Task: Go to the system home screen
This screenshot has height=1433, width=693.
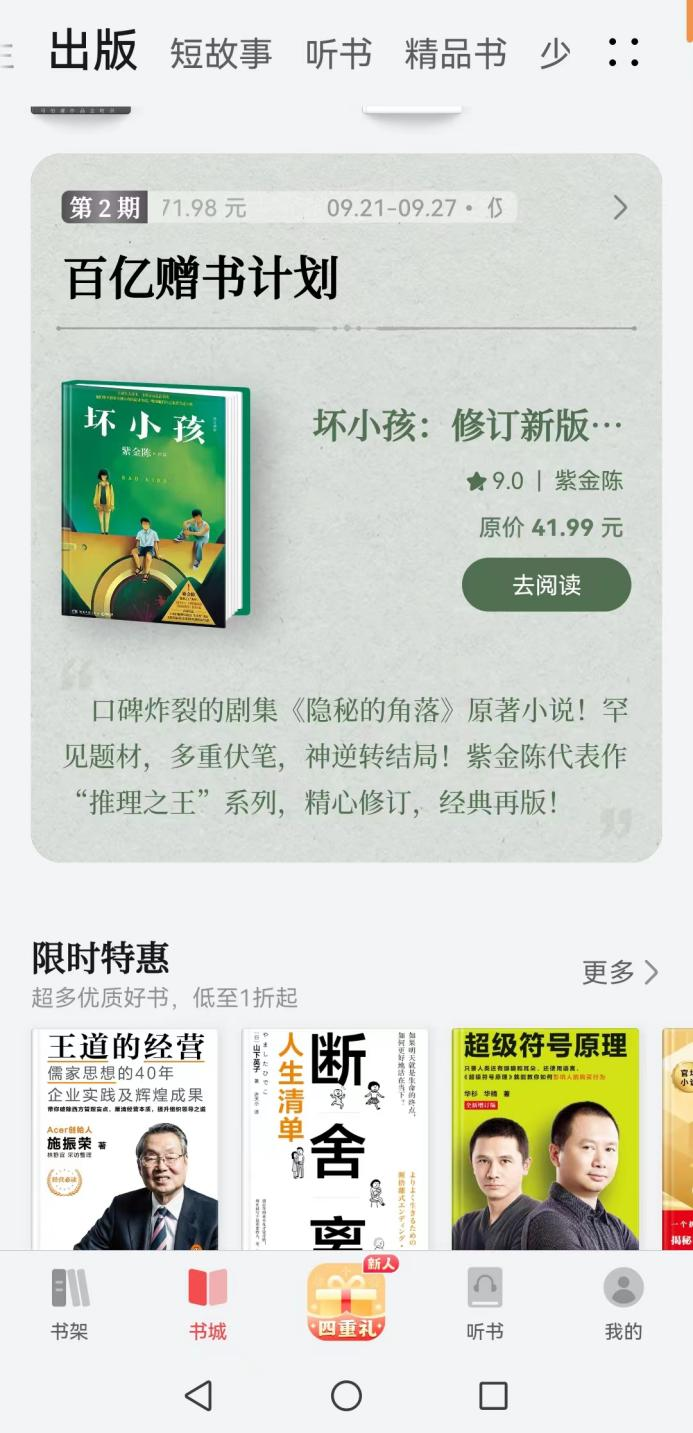Action: [x=346, y=1396]
